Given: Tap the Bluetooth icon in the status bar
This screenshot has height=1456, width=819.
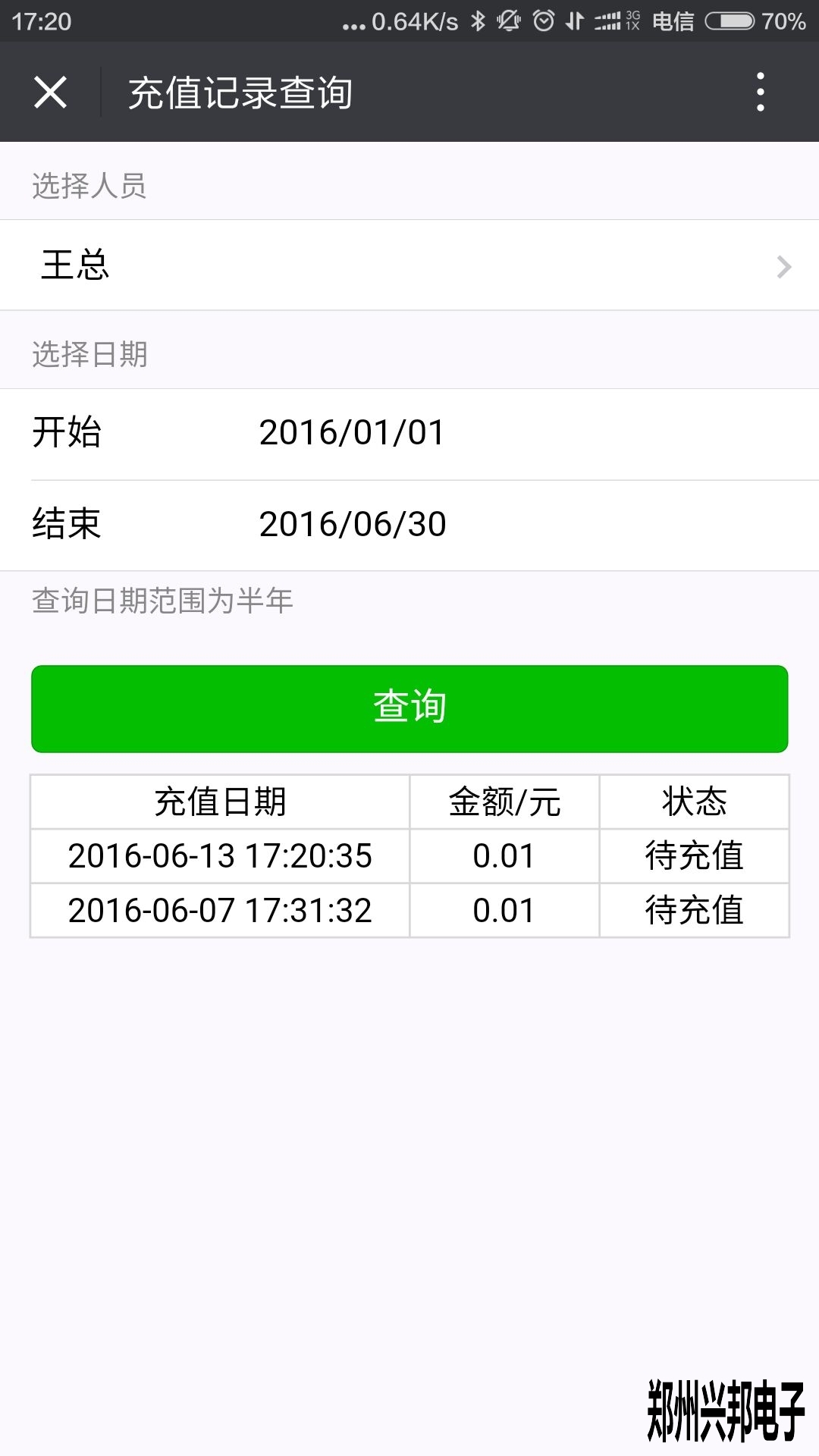Looking at the screenshot, I should (478, 21).
